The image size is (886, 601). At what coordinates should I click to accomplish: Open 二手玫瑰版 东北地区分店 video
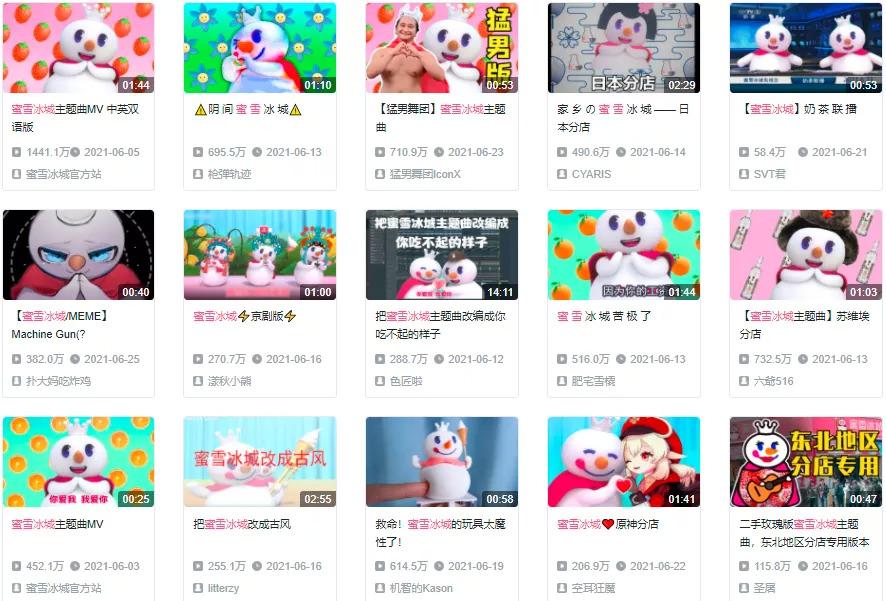(806, 462)
